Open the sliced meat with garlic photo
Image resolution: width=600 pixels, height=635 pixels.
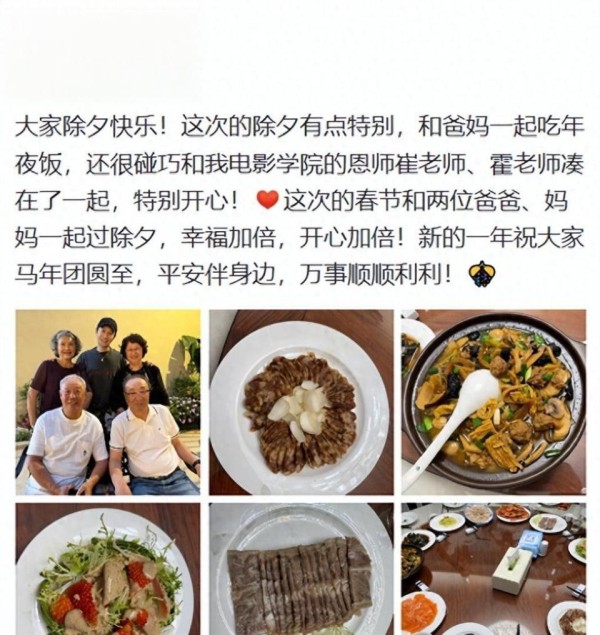300,402
